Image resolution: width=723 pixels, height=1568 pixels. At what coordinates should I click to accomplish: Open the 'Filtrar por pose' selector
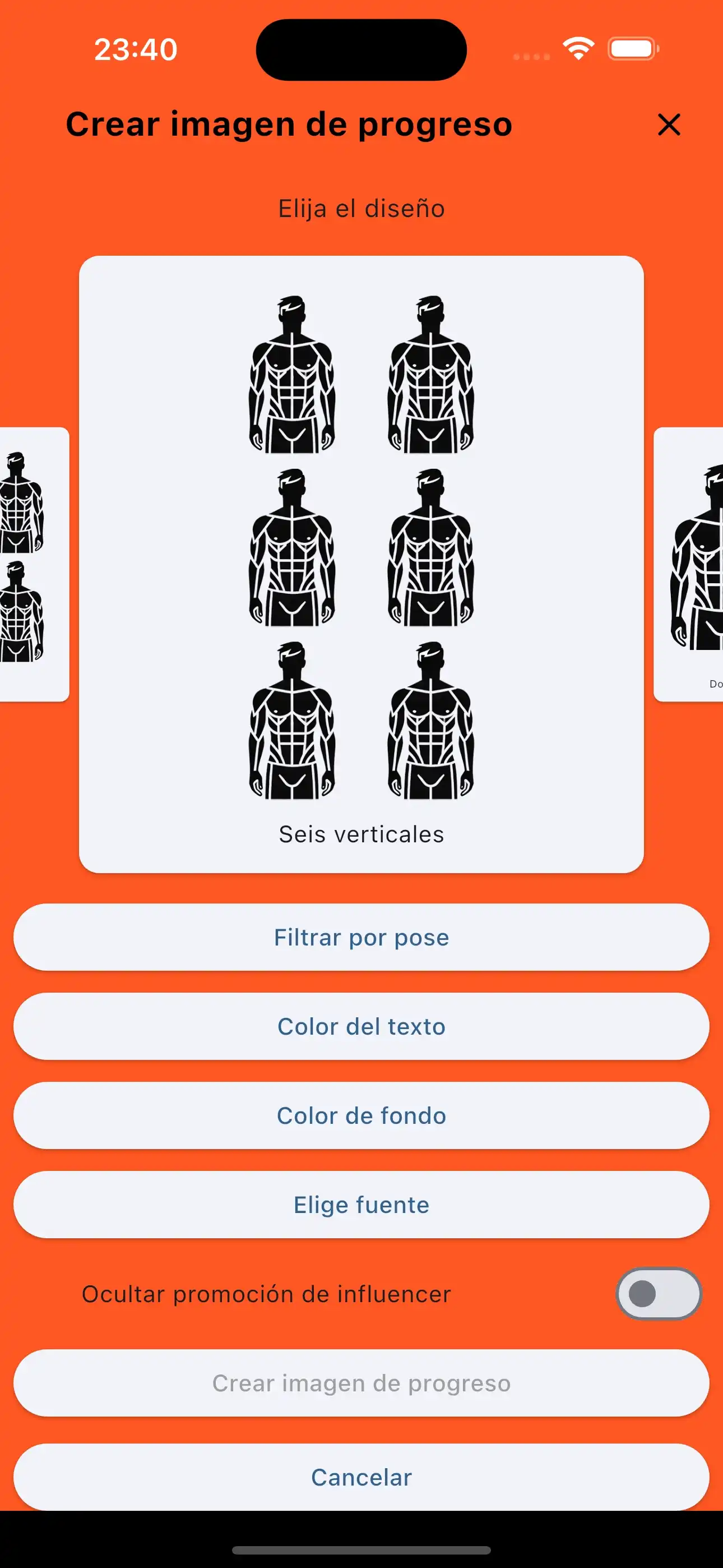(361, 938)
